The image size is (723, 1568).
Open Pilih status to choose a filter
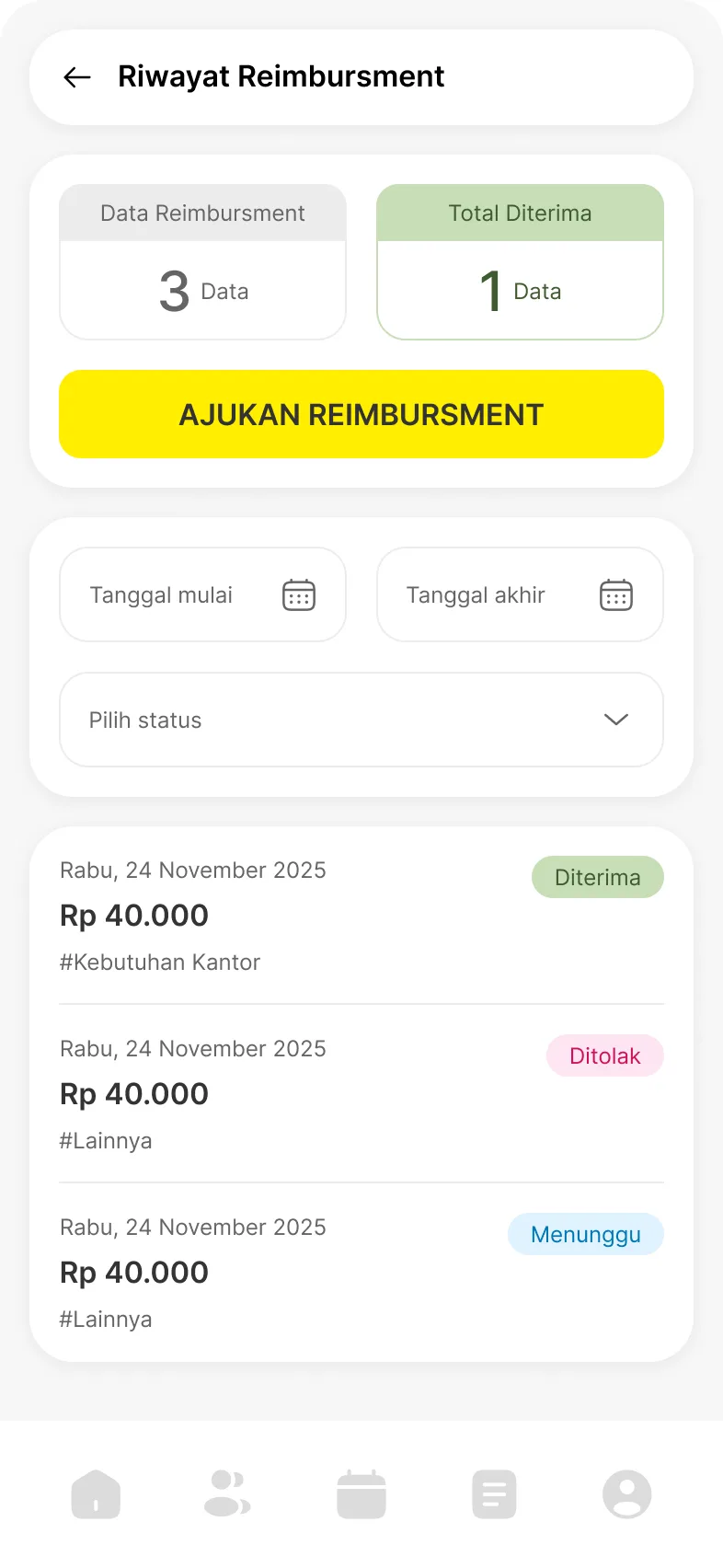pos(144,720)
